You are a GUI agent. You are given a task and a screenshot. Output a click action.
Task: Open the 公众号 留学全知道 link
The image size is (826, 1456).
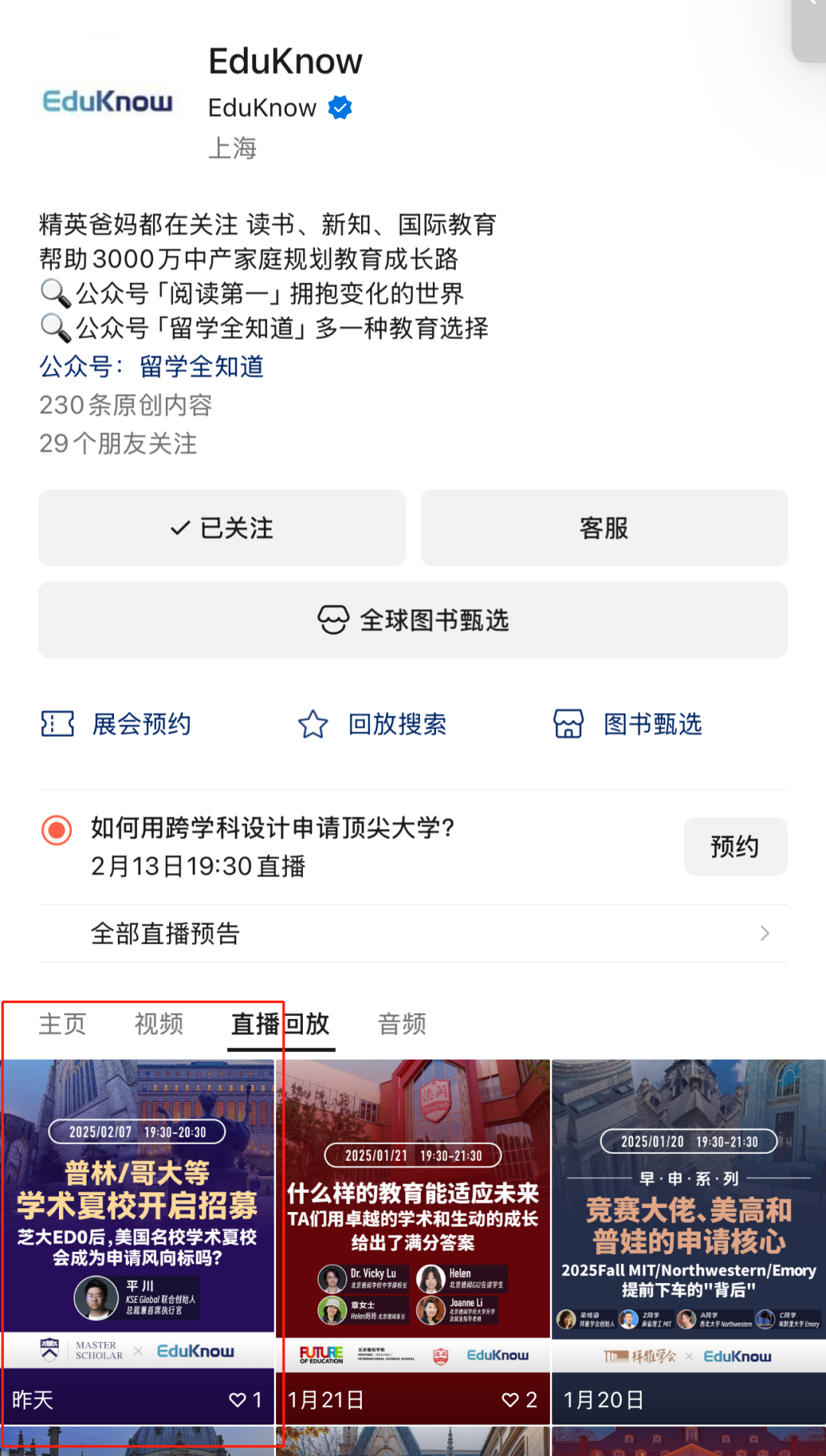click(151, 366)
